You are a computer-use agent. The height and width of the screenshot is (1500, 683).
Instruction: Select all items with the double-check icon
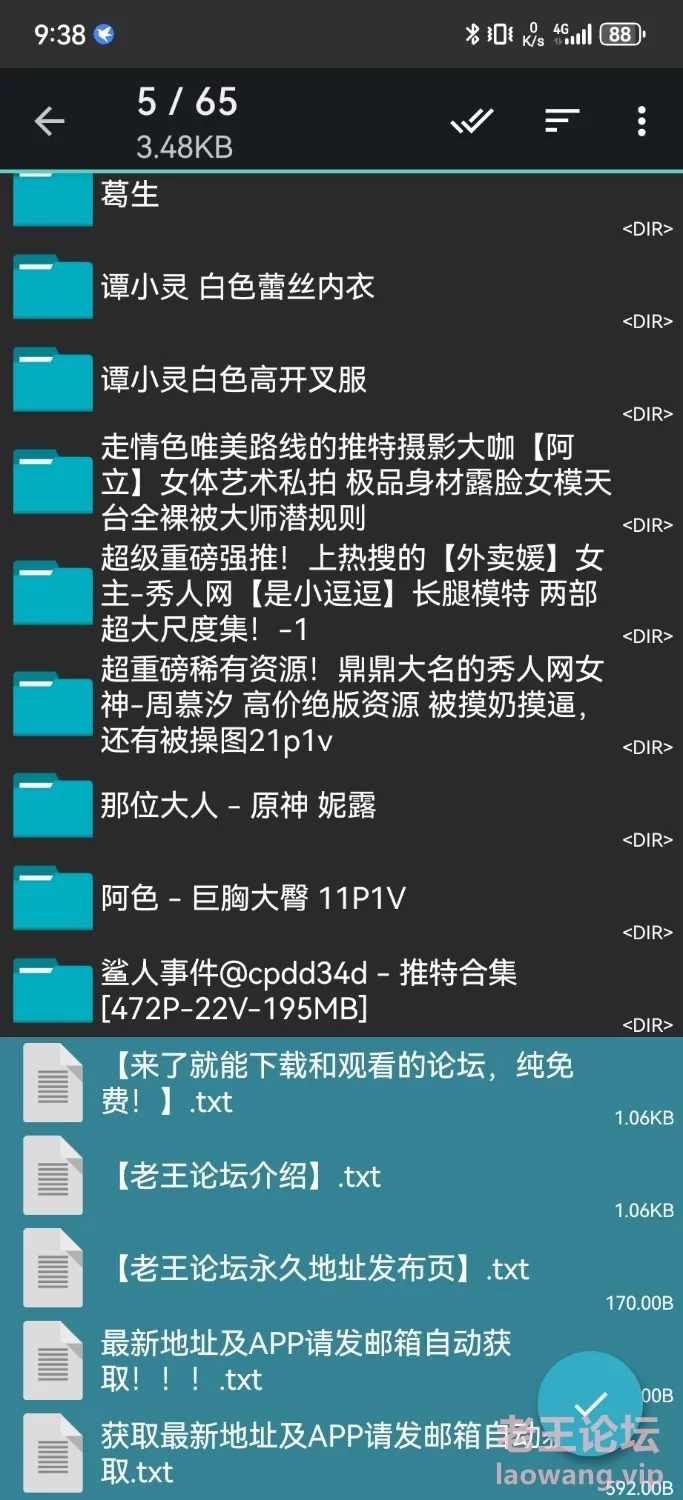(x=471, y=122)
